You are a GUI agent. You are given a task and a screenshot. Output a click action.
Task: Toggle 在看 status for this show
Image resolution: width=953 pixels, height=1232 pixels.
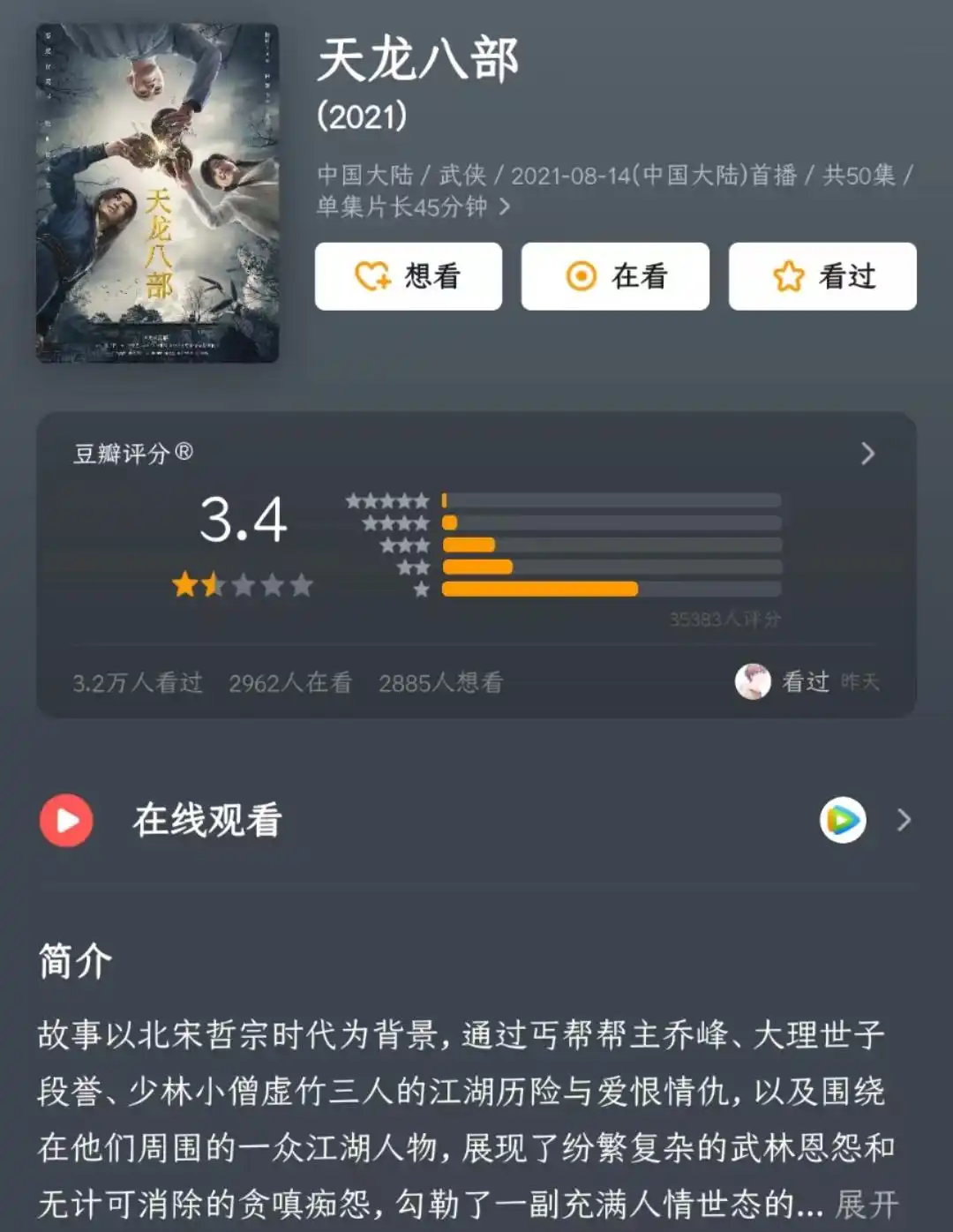pos(614,276)
